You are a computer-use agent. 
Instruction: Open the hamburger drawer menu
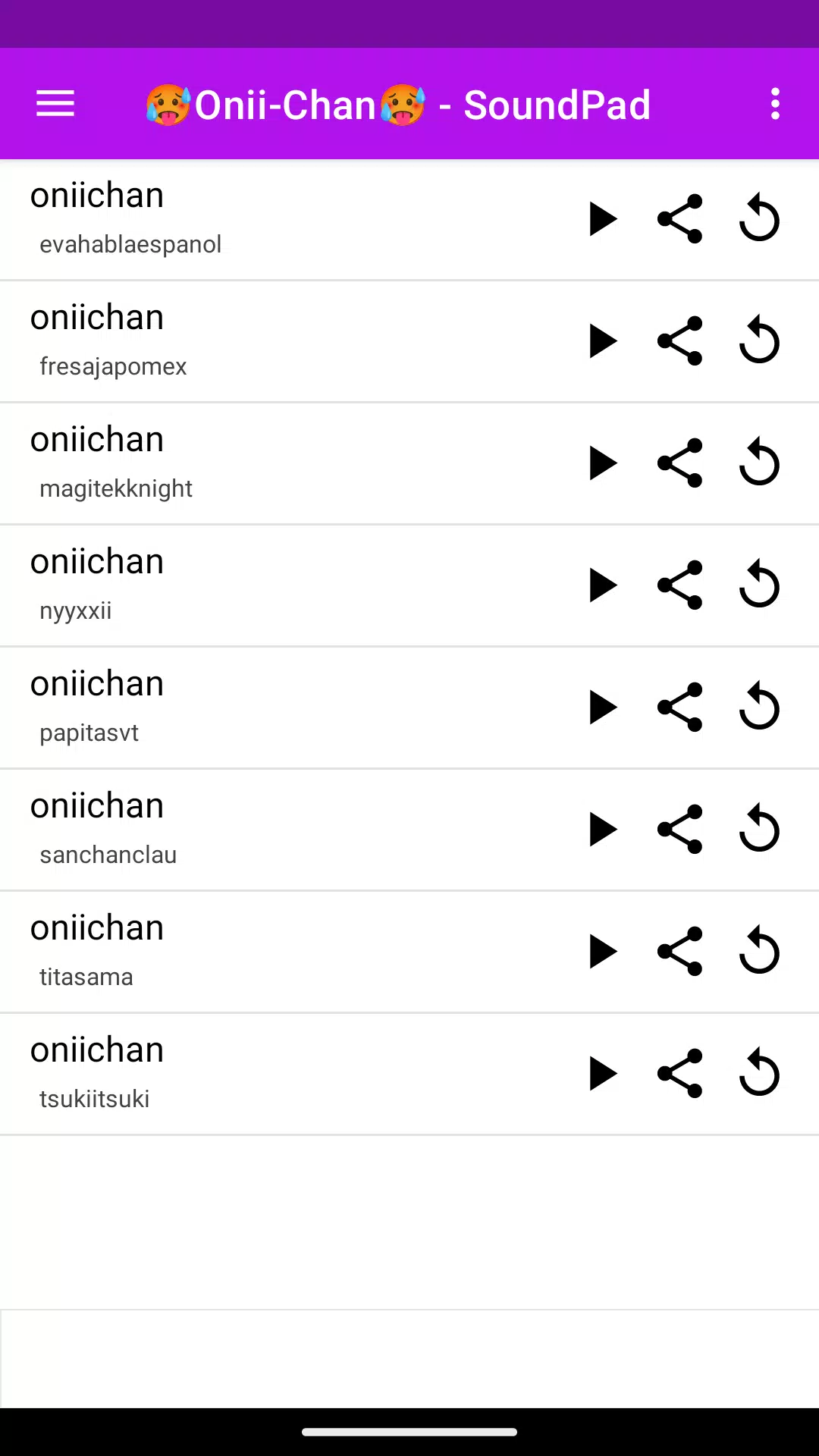[55, 104]
